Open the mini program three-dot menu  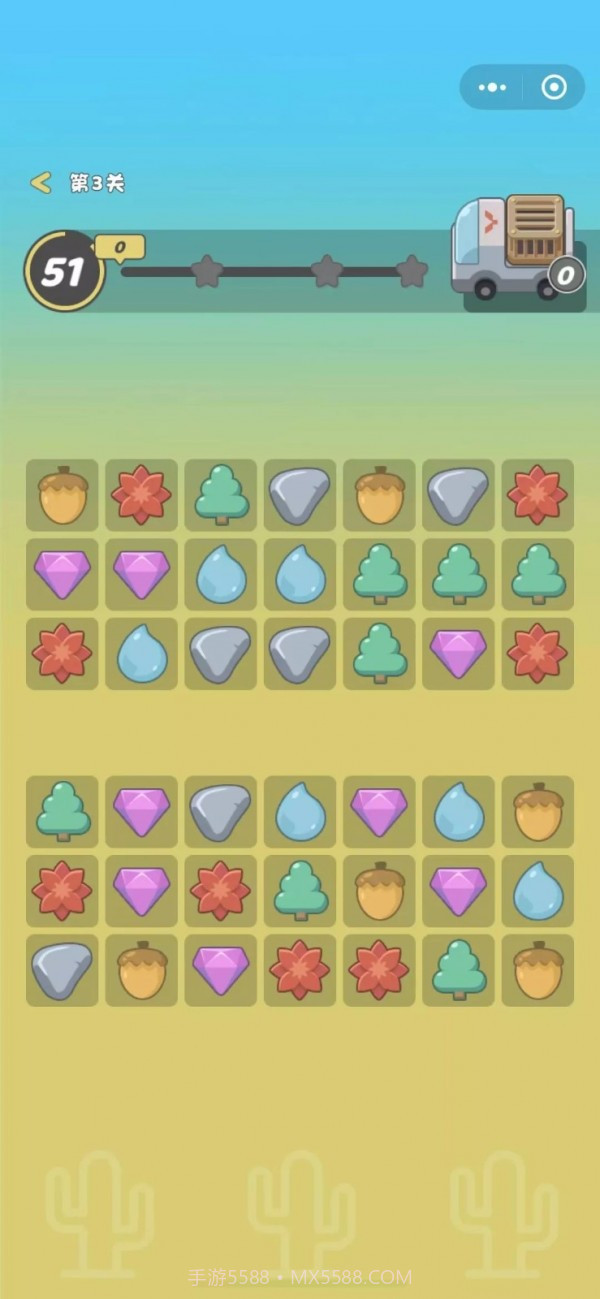click(x=492, y=88)
